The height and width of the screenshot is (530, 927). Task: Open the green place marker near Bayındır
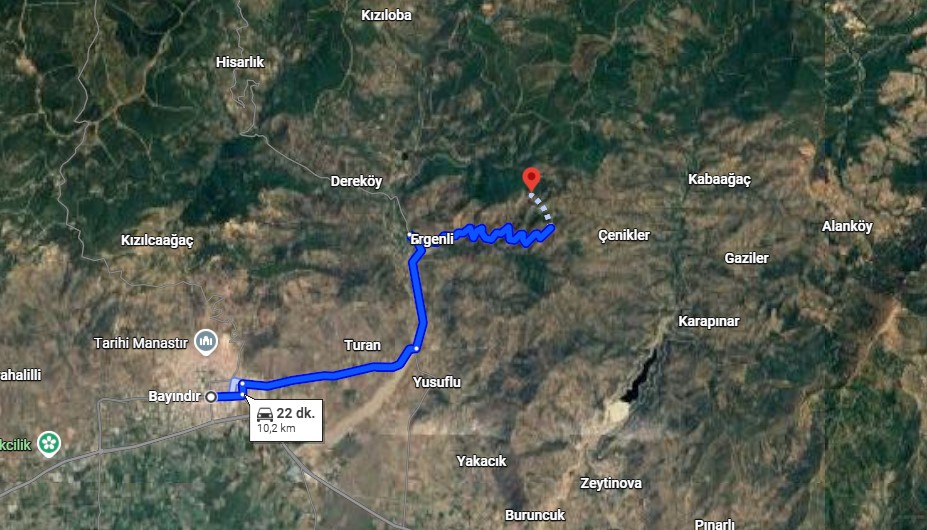46,442
